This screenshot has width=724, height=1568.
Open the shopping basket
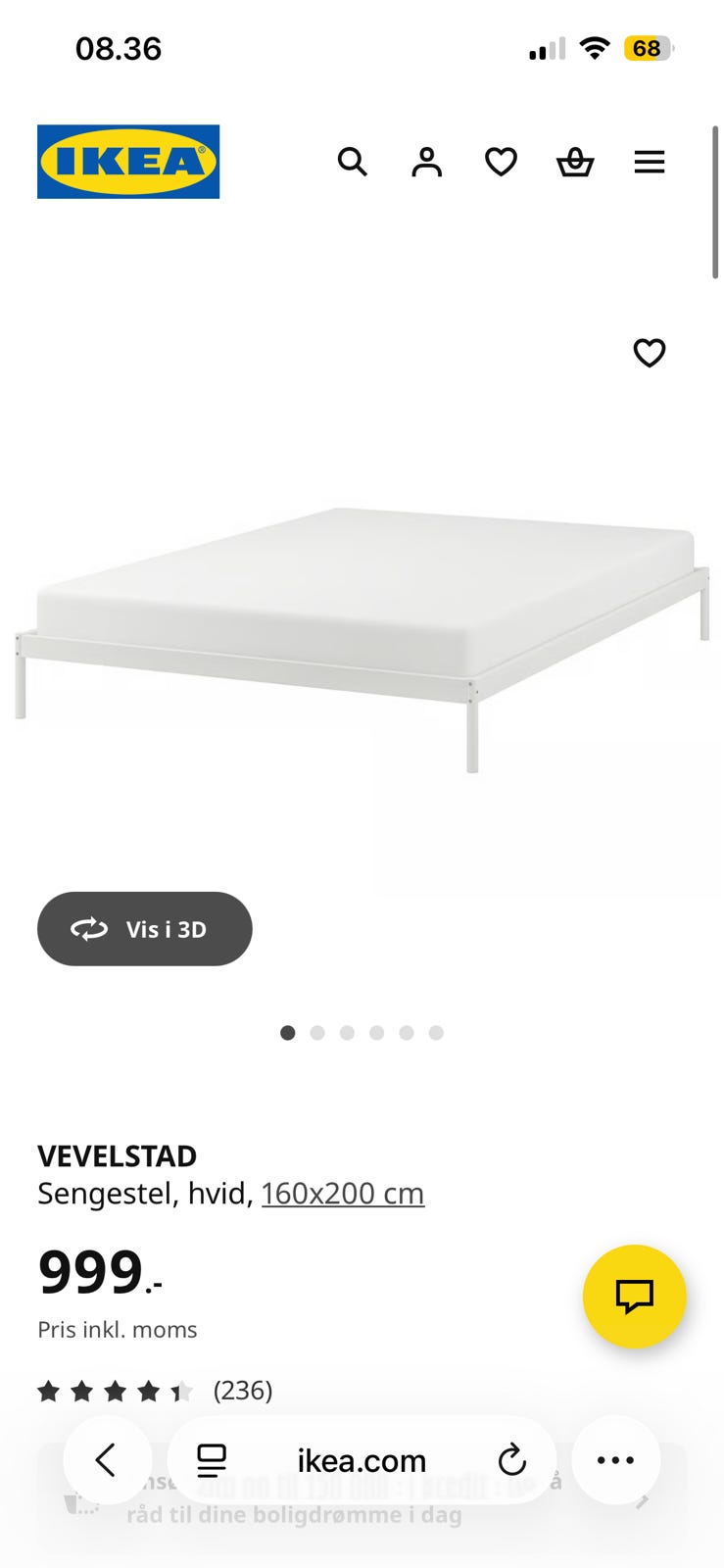(575, 162)
